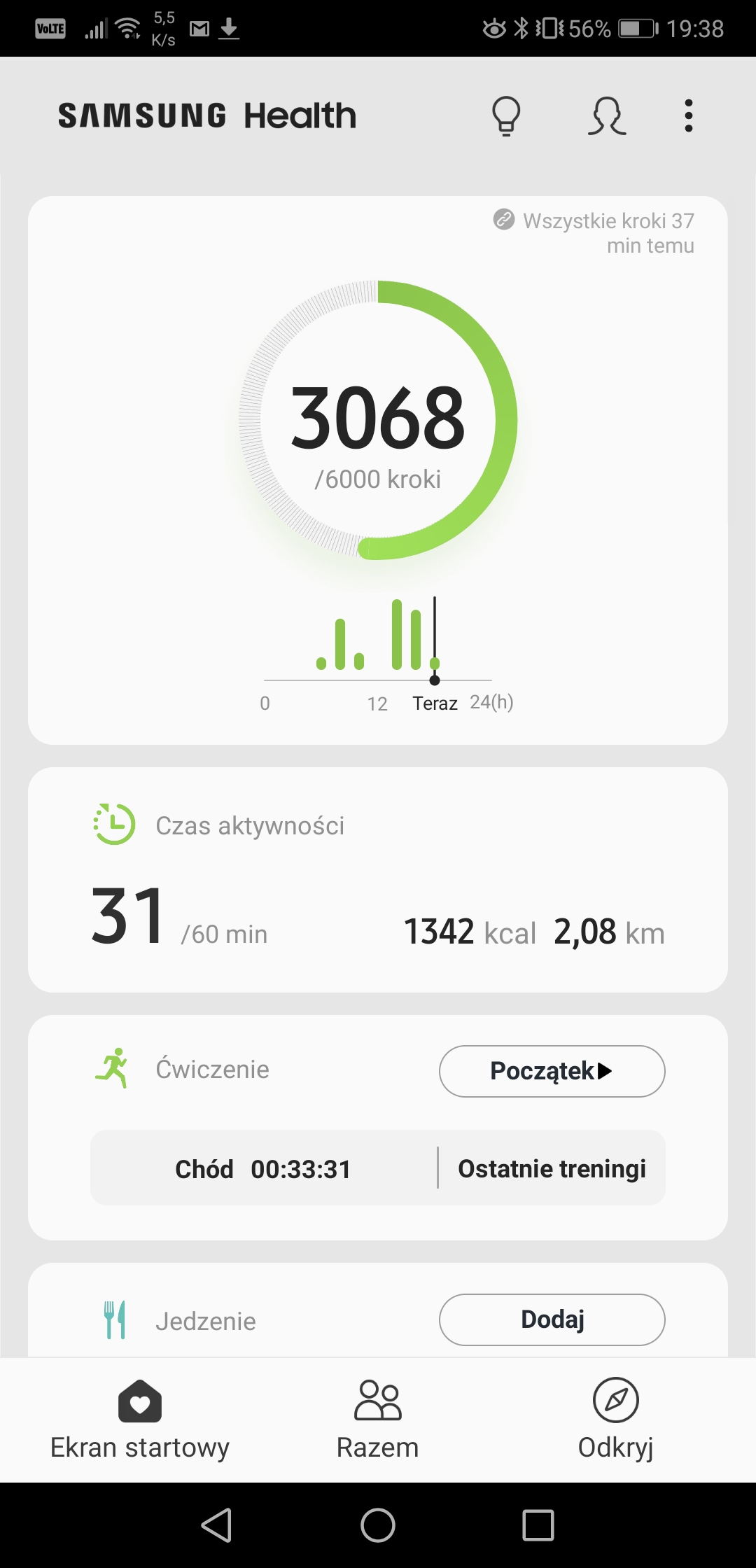Start an exercise with the Początek button
This screenshot has width=756, height=1568.
click(x=552, y=1071)
